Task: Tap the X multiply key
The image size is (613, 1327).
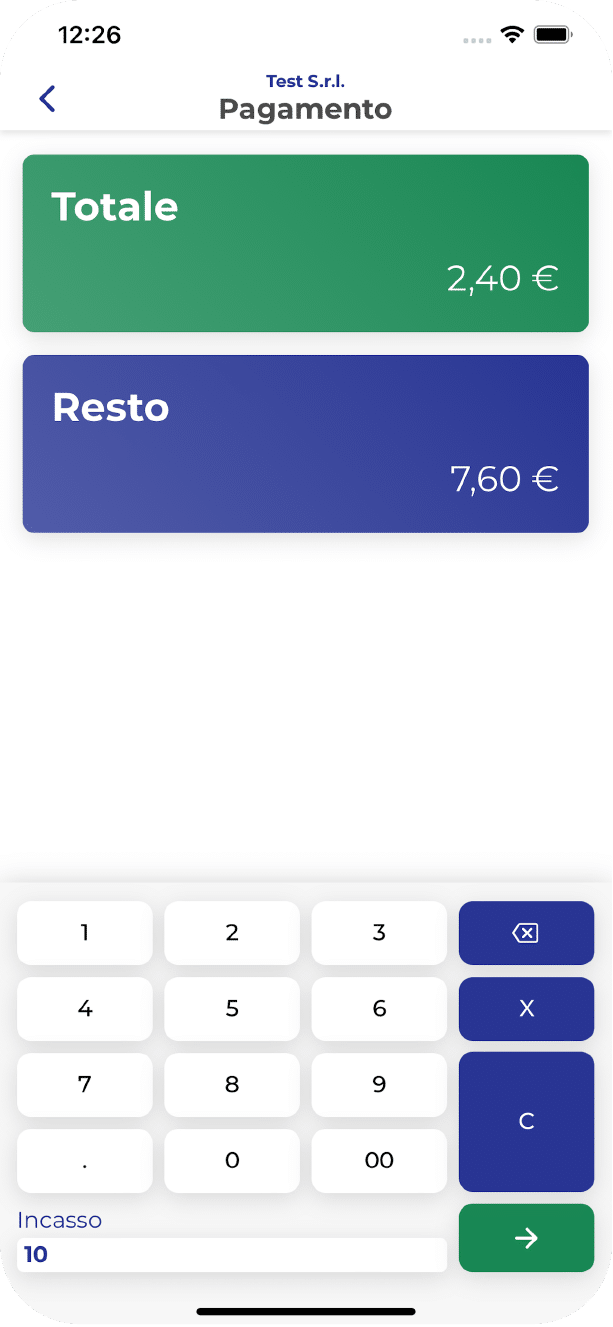Action: pos(526,1009)
